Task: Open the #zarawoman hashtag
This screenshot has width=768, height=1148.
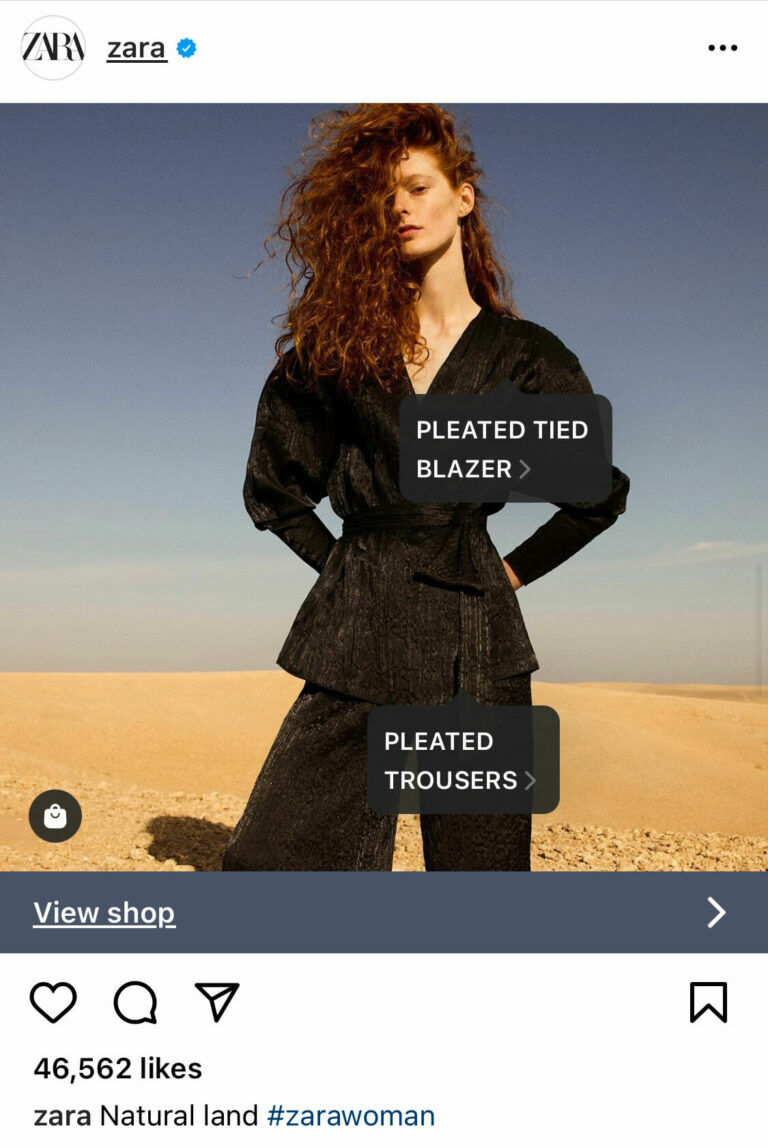Action: coord(350,1116)
